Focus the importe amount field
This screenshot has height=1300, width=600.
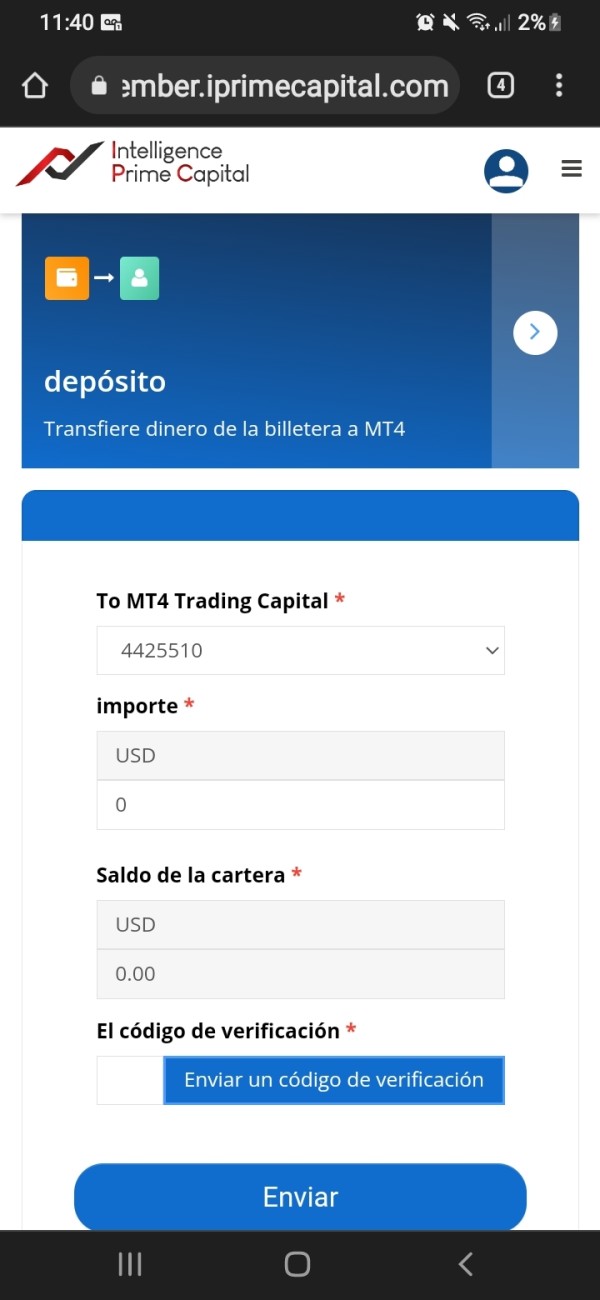click(x=300, y=805)
